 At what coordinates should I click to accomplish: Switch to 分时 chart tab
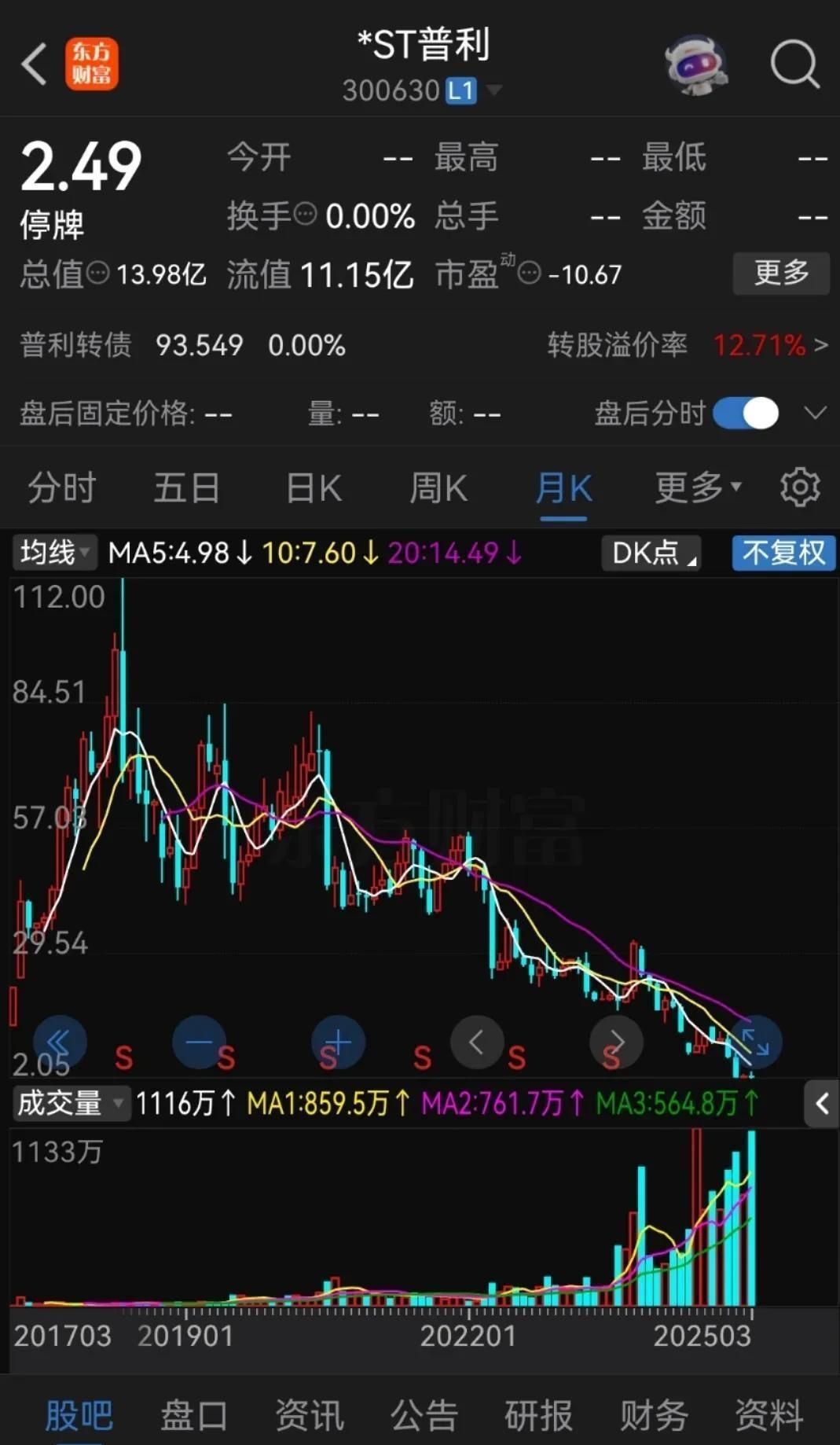point(62,488)
